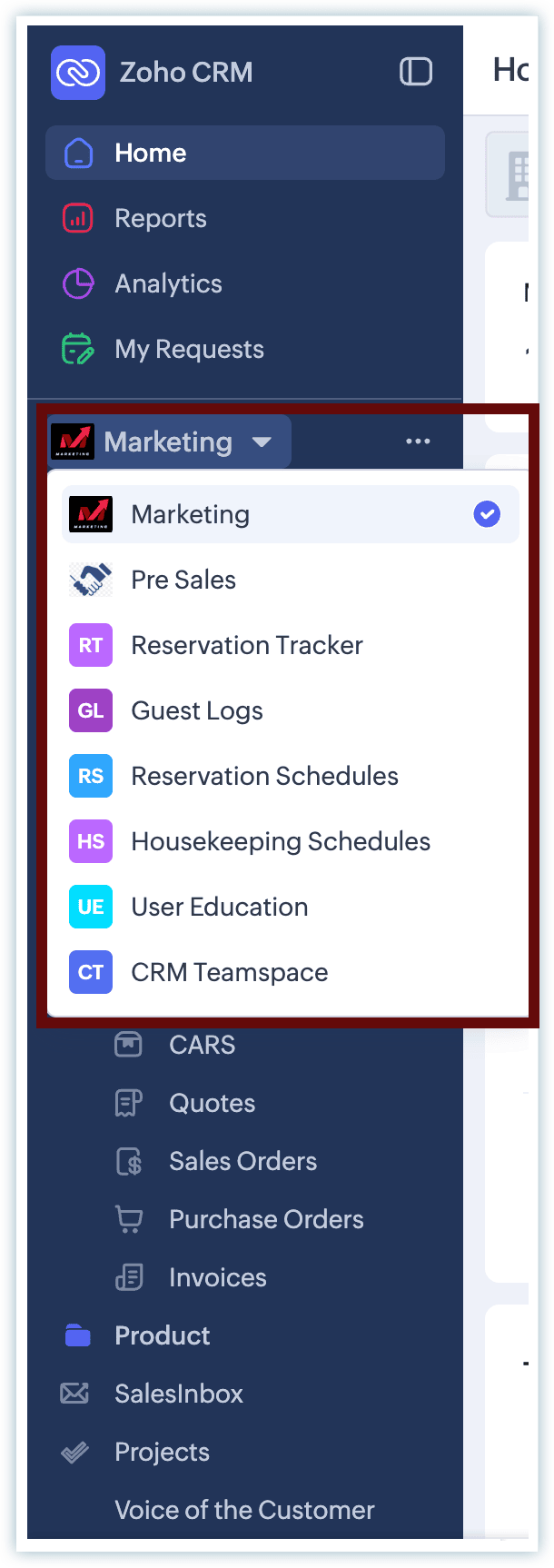Select CRM Teamspace
The height and width of the screenshot is (1568, 554).
(x=229, y=972)
